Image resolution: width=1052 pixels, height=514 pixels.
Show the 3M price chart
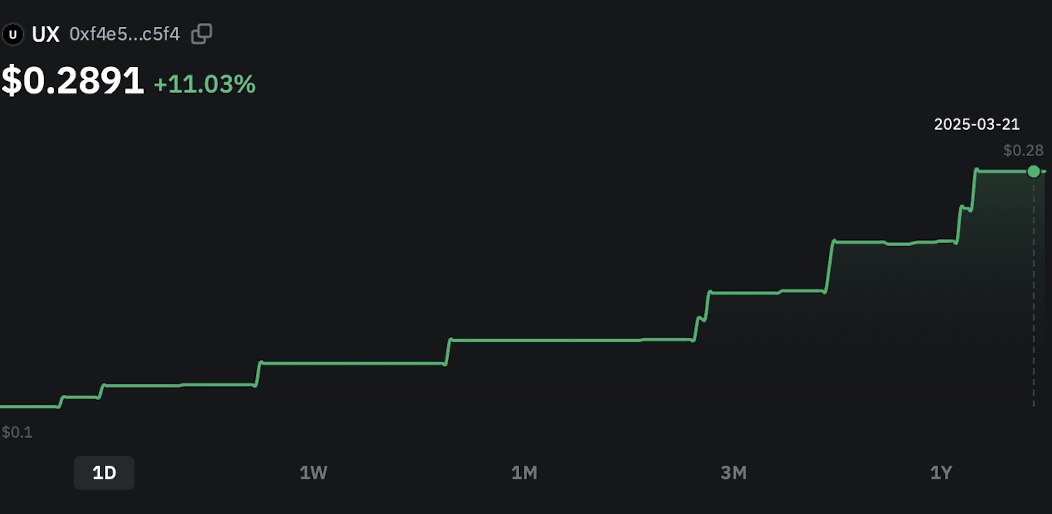[733, 473]
